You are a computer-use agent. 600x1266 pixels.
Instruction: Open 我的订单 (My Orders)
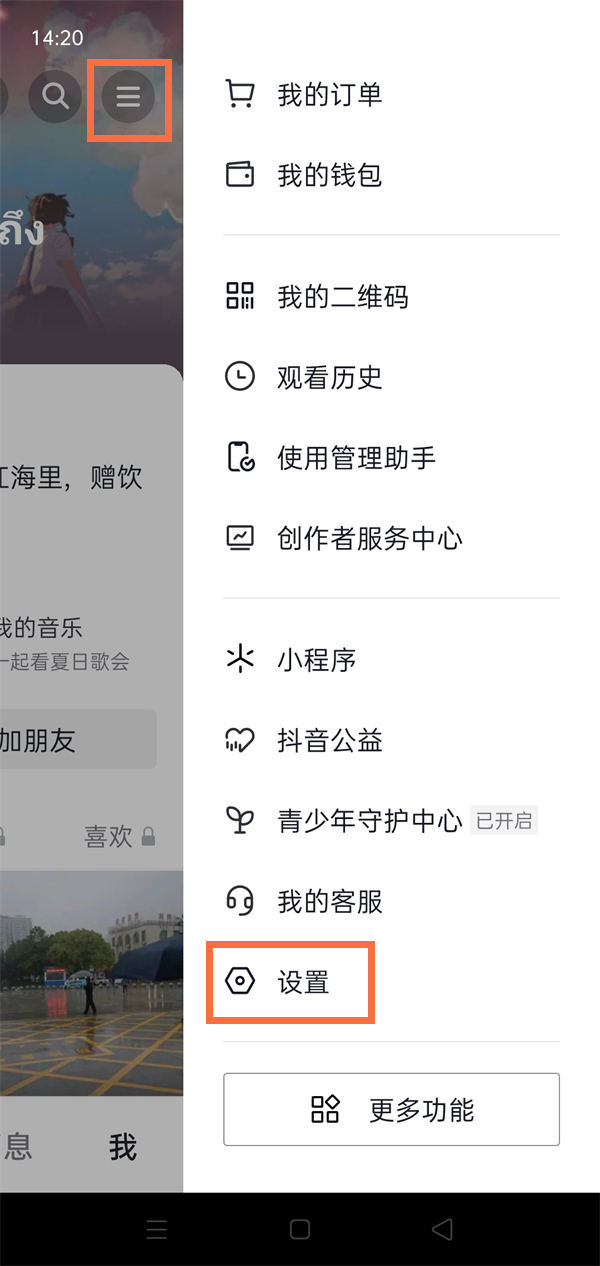tap(330, 95)
